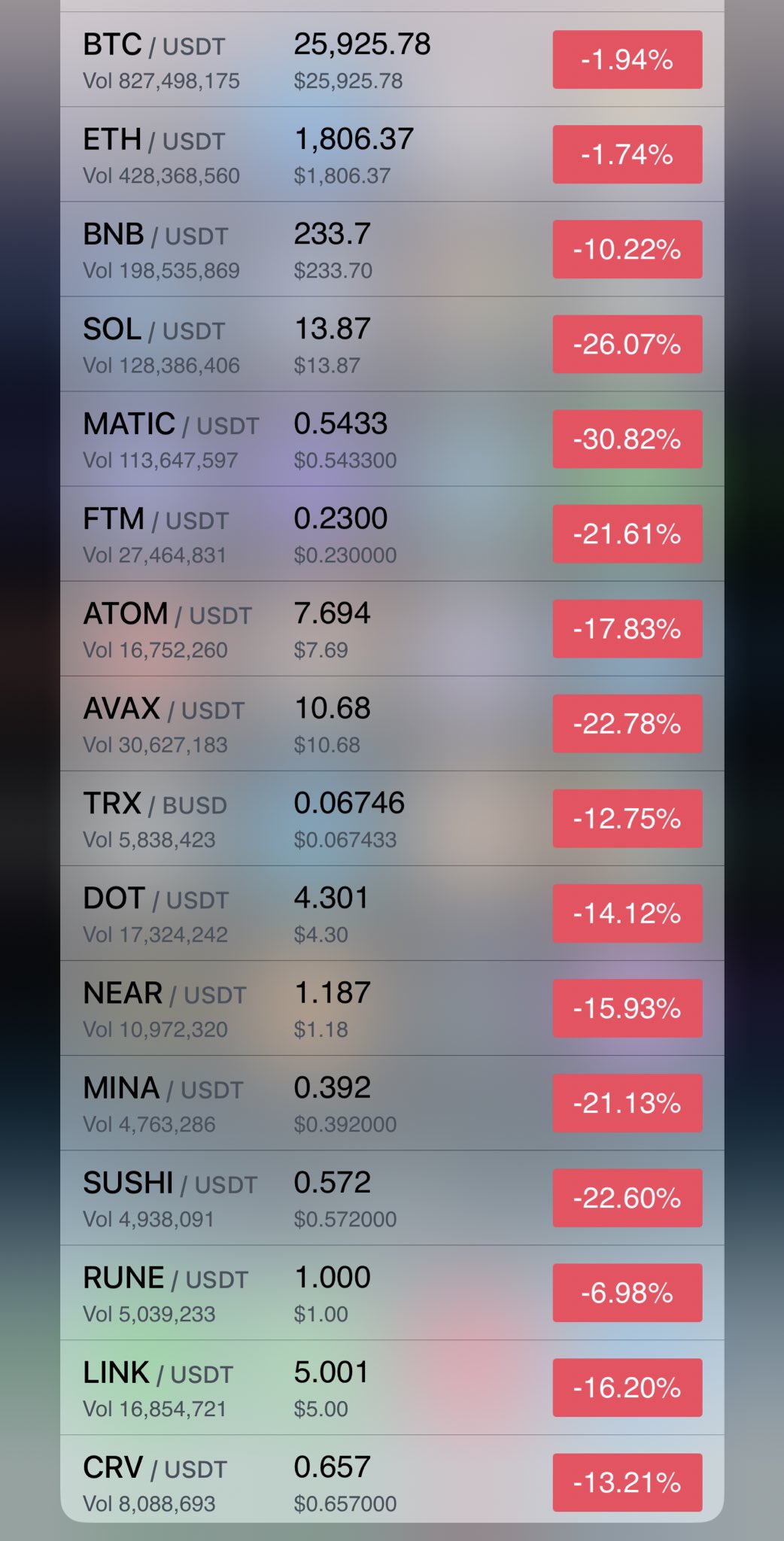Open the TRX / BUSD row
The image size is (784, 1541).
coord(392,818)
